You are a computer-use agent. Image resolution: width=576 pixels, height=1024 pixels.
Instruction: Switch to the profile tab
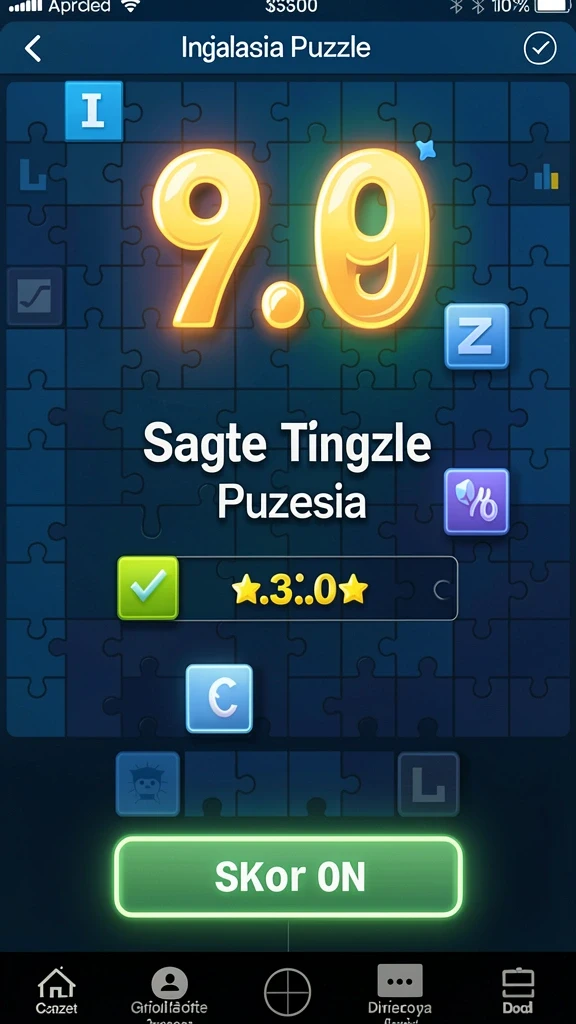[x=169, y=991]
